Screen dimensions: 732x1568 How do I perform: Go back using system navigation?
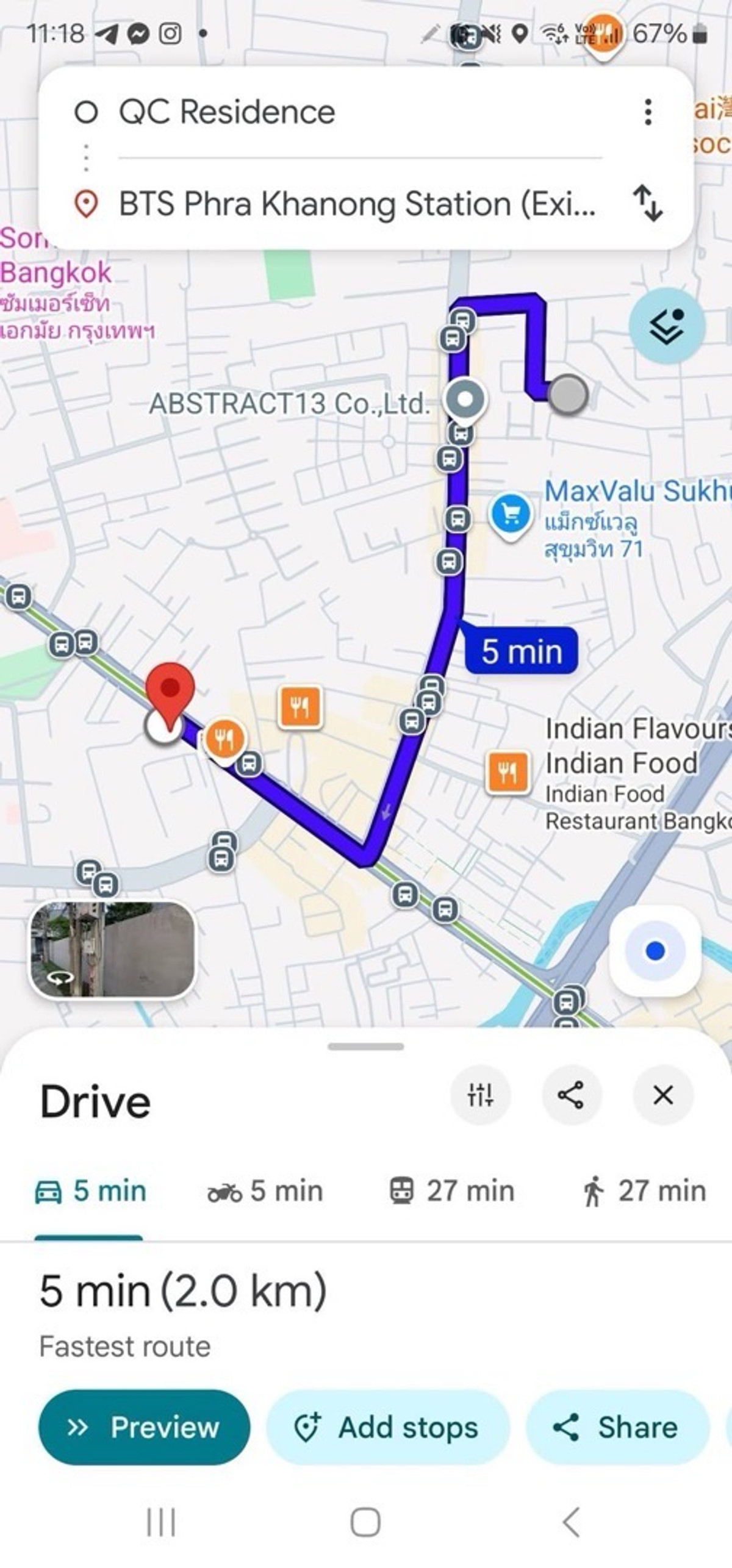[571, 1522]
